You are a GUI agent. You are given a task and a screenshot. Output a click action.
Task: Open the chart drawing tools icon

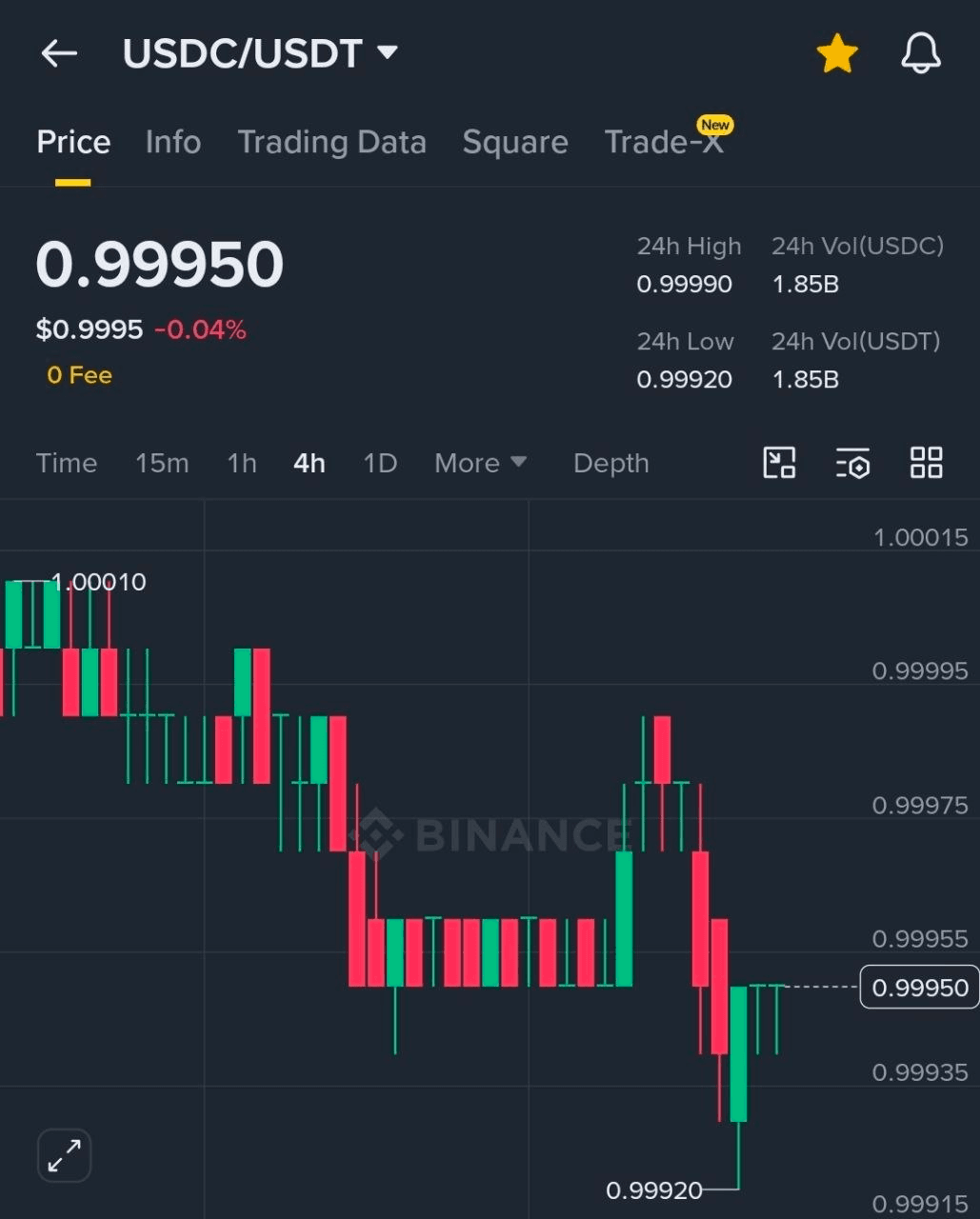point(779,463)
